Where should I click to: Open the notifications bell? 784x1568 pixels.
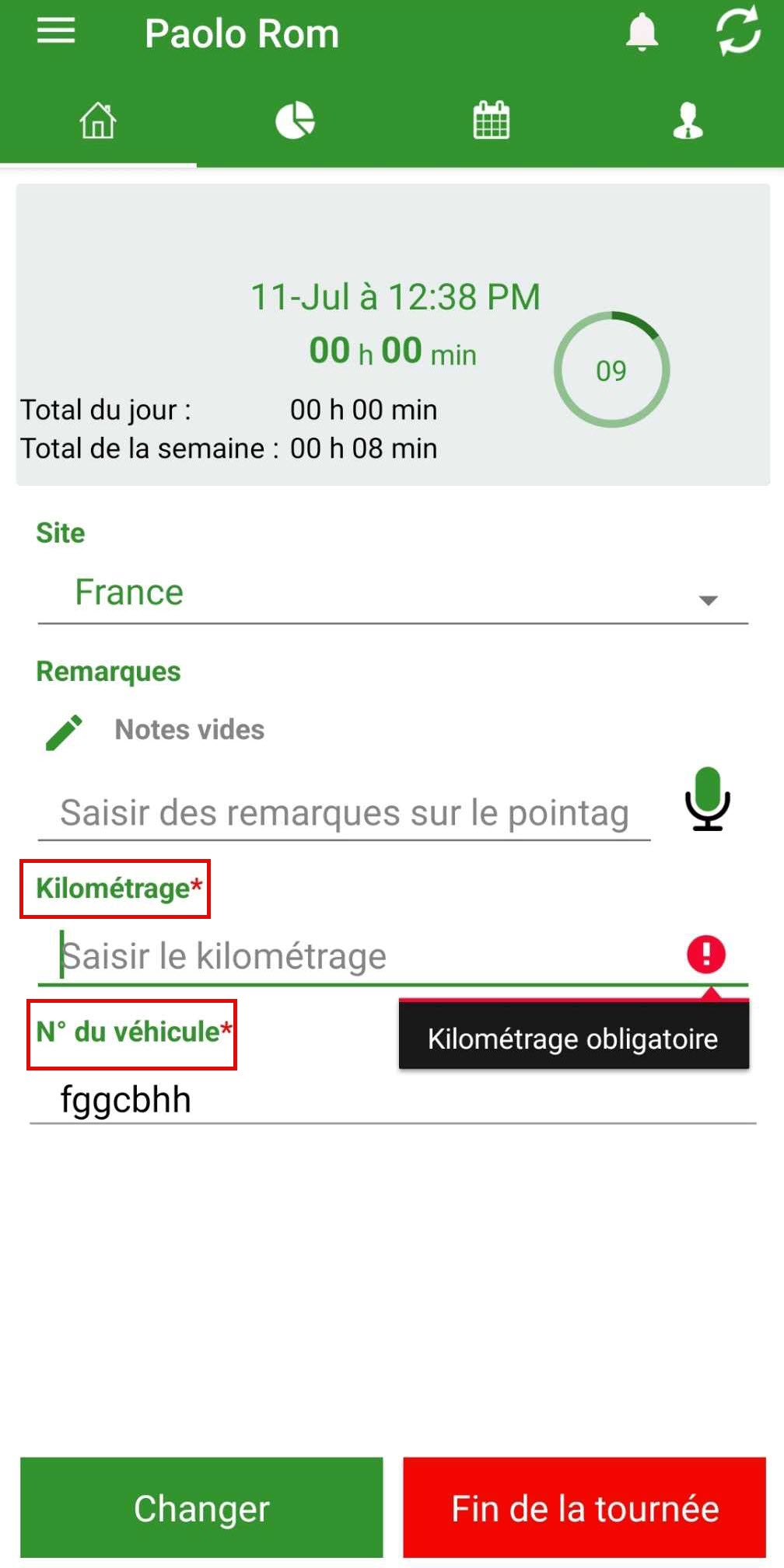pos(642,32)
